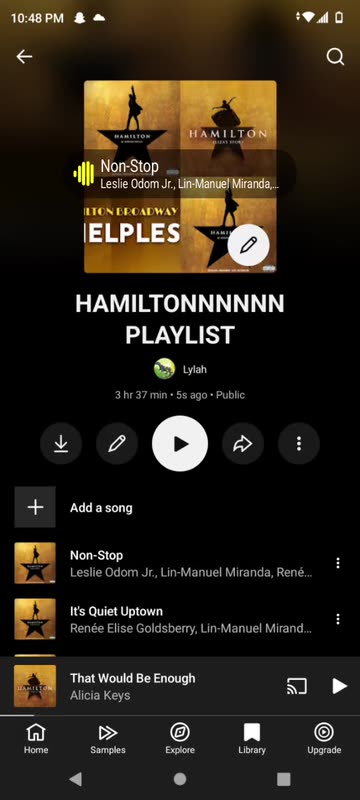Resume That Would Be Enough in mini player

[x=340, y=686]
